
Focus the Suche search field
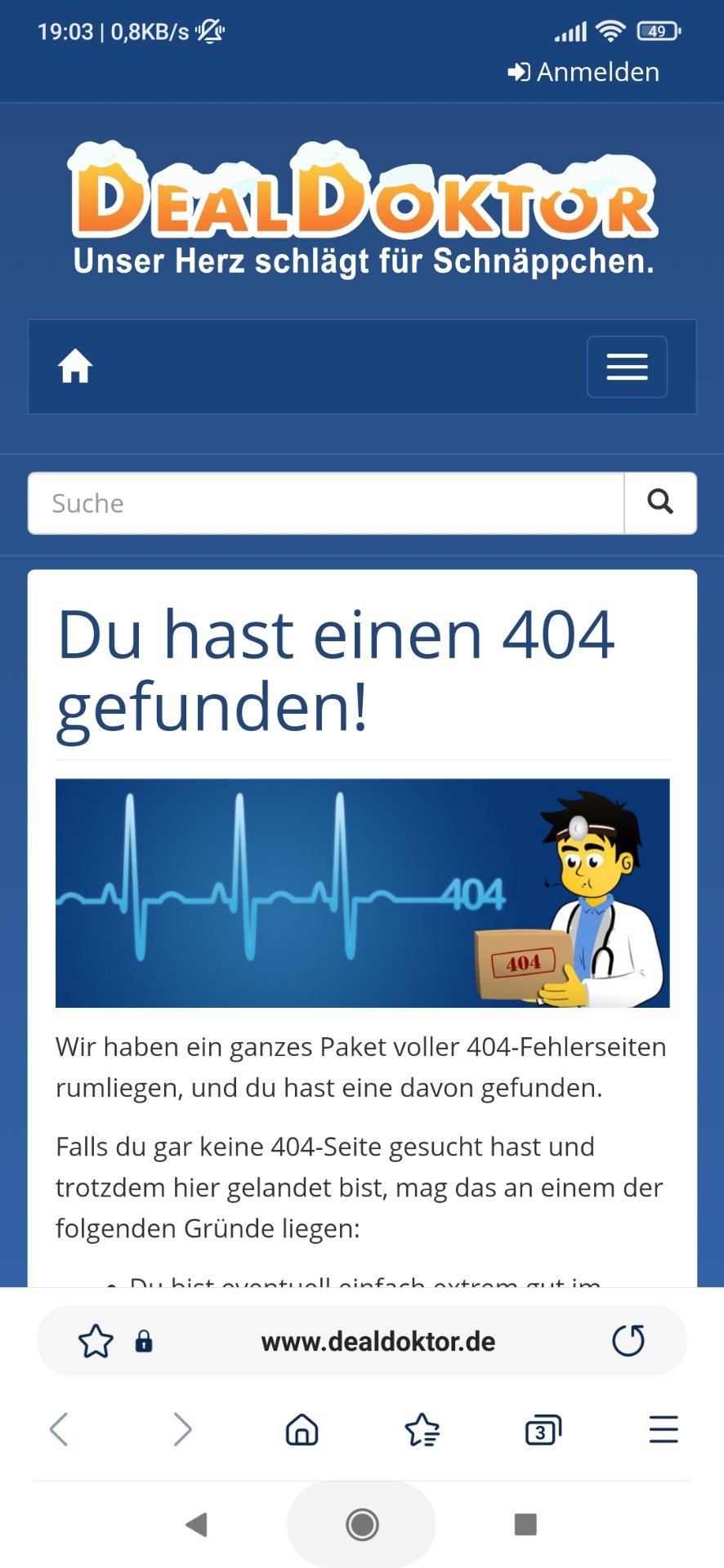click(x=326, y=503)
